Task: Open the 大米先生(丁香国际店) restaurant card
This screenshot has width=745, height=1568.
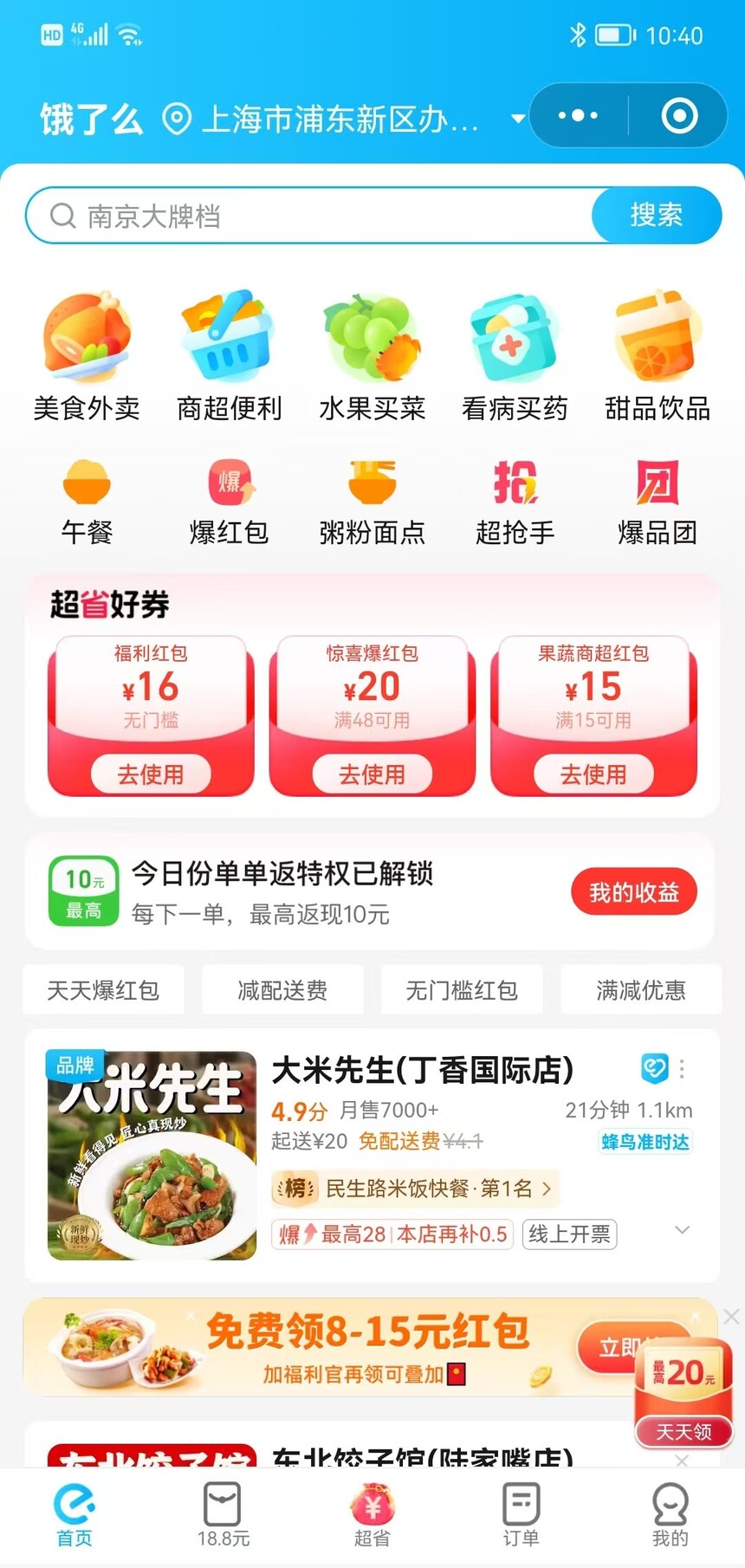Action: point(422,1071)
